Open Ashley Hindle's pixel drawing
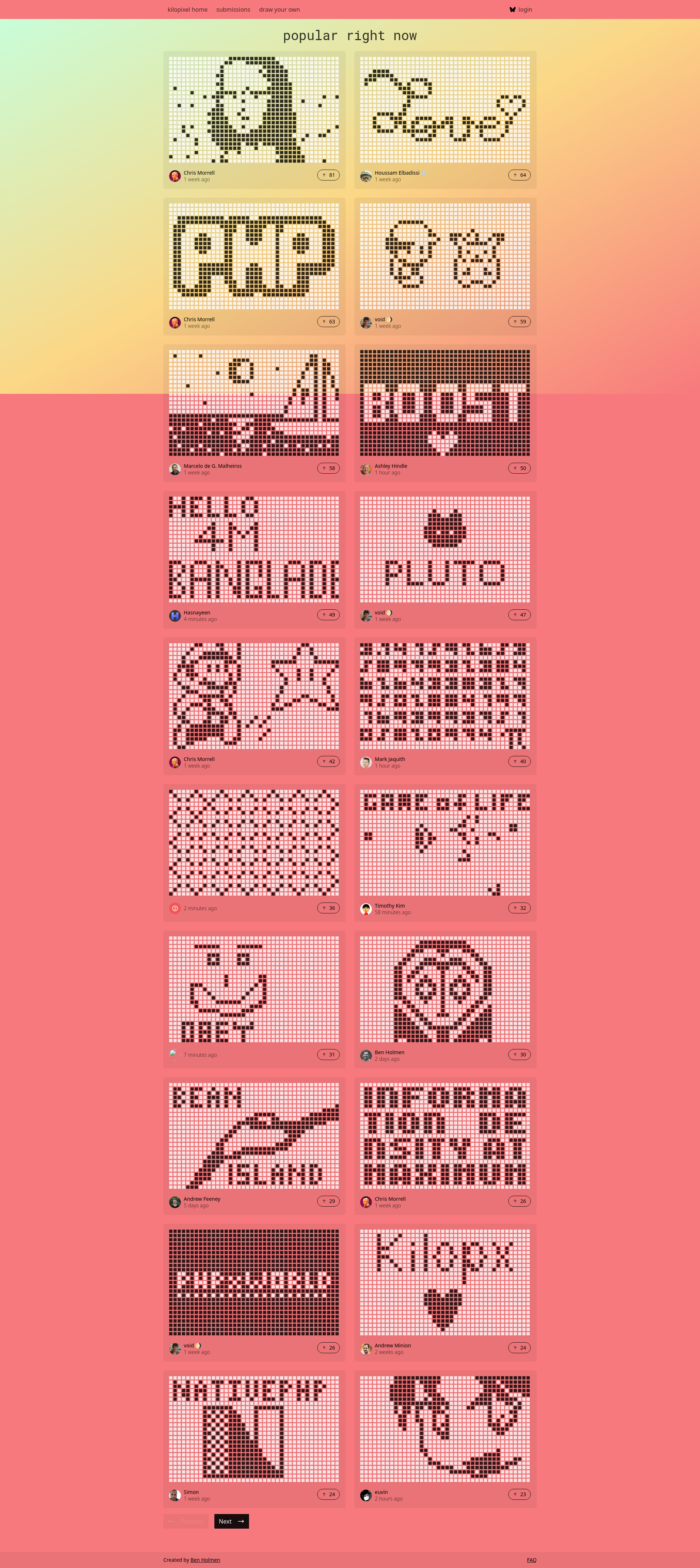Viewport: 700px width, 1568px height. pos(445,403)
